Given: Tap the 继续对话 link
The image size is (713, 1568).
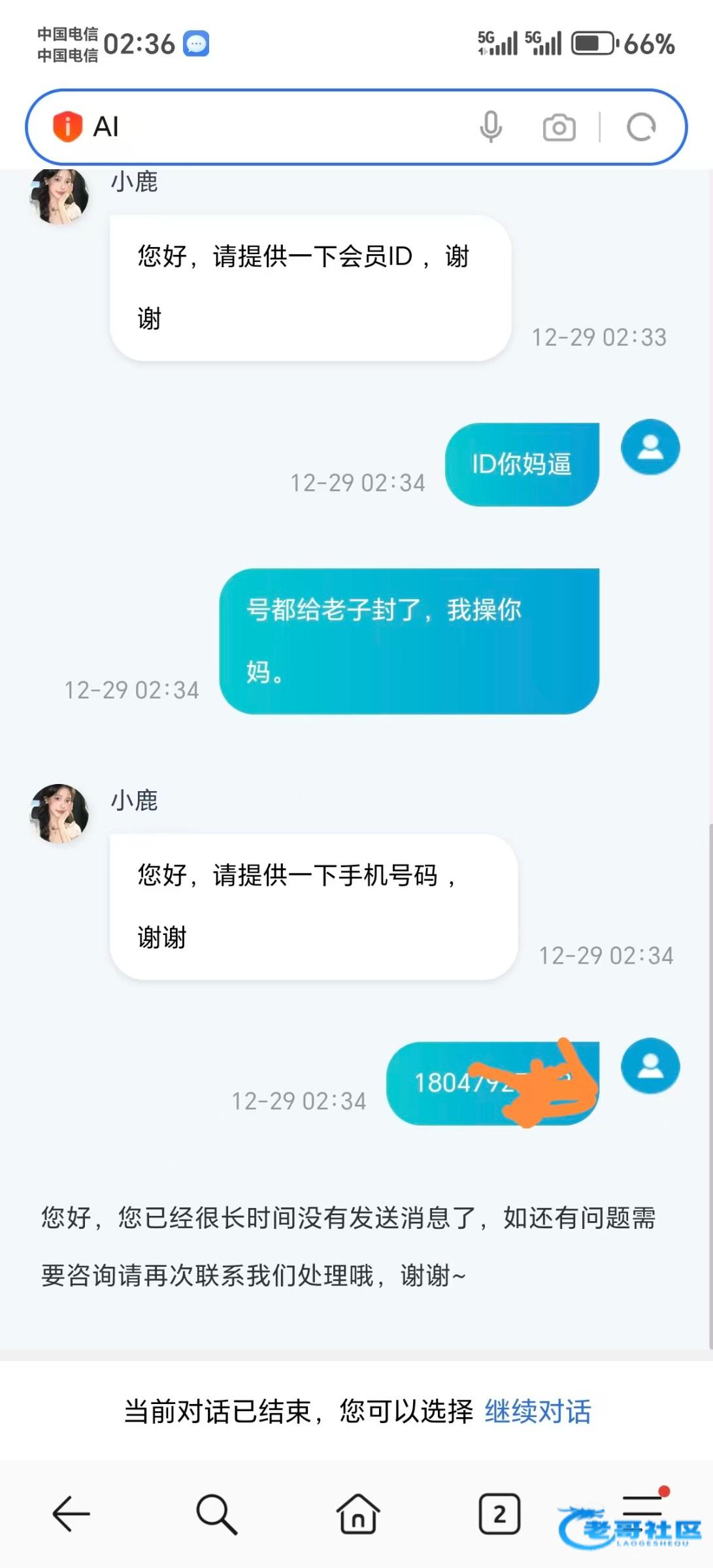Looking at the screenshot, I should pos(537,1411).
